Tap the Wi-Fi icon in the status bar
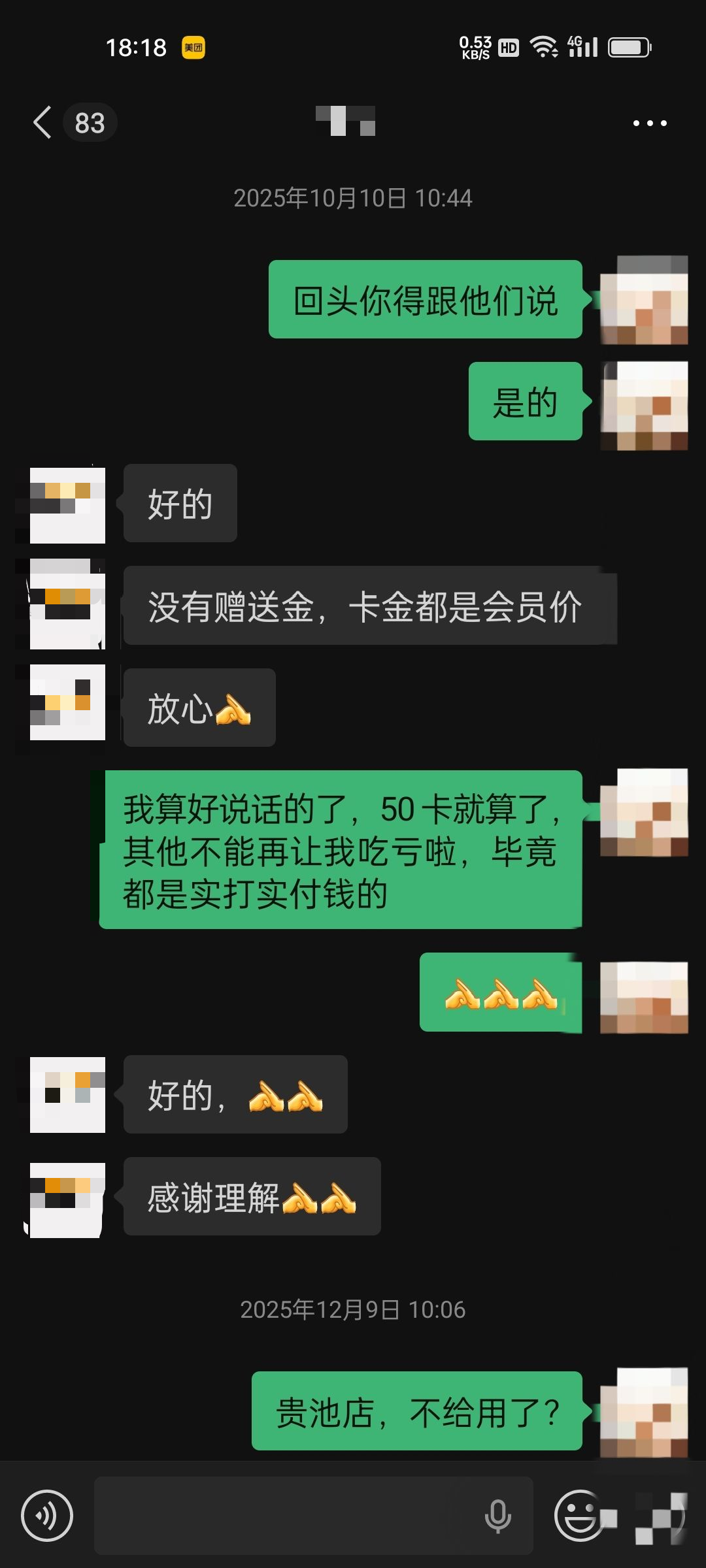The width and height of the screenshot is (706, 1568). tap(545, 46)
